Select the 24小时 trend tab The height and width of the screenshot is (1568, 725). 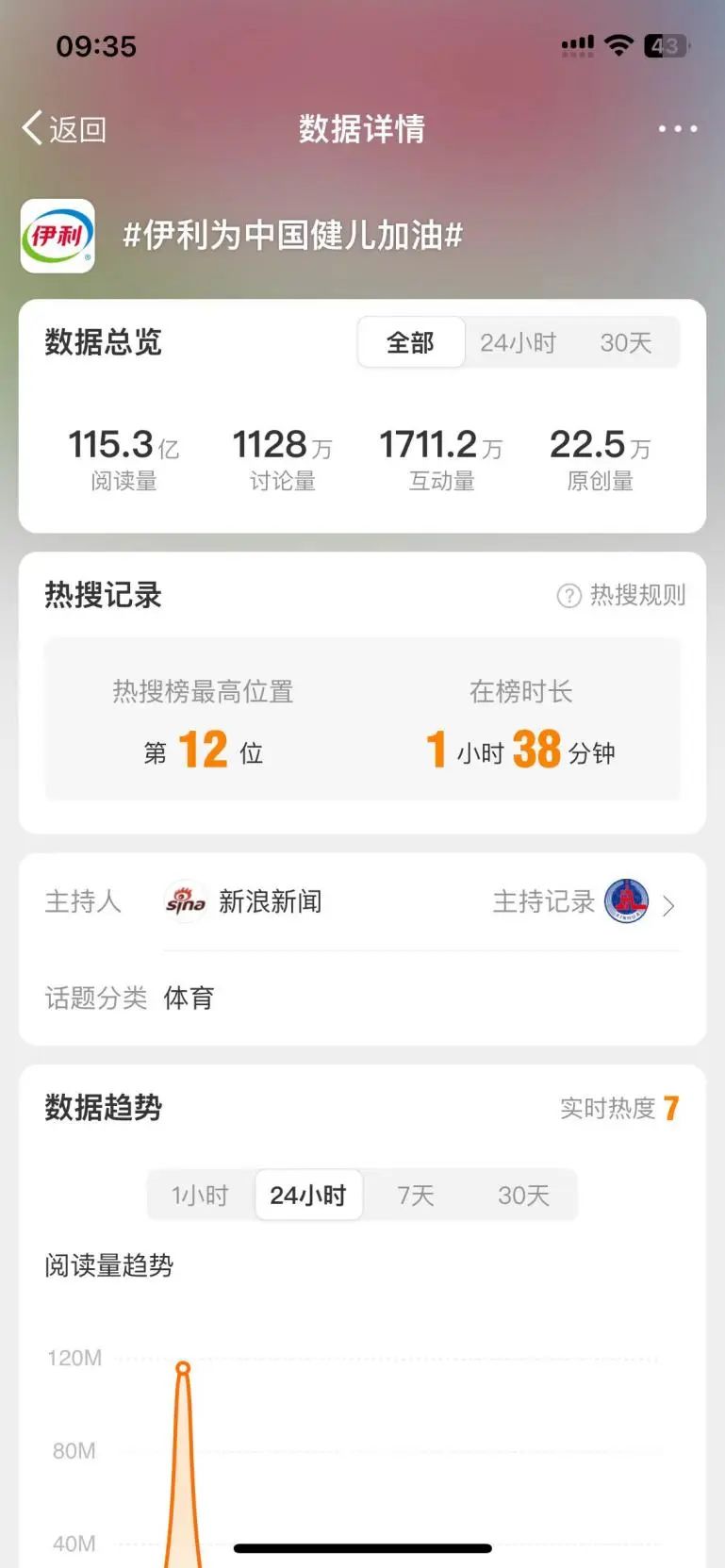308,1196
